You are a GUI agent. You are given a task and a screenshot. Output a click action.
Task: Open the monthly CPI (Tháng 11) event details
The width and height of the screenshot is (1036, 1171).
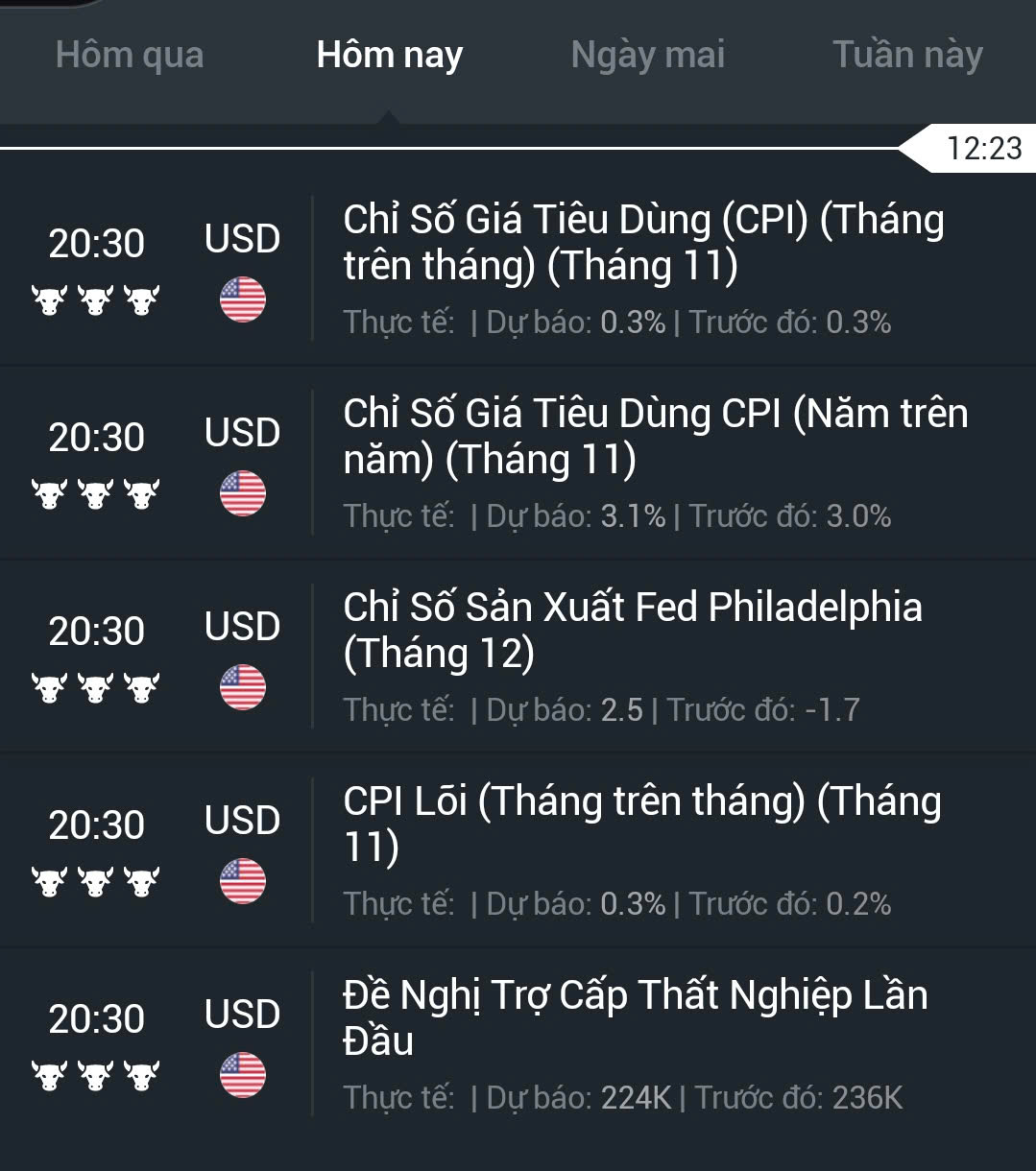pos(642,243)
